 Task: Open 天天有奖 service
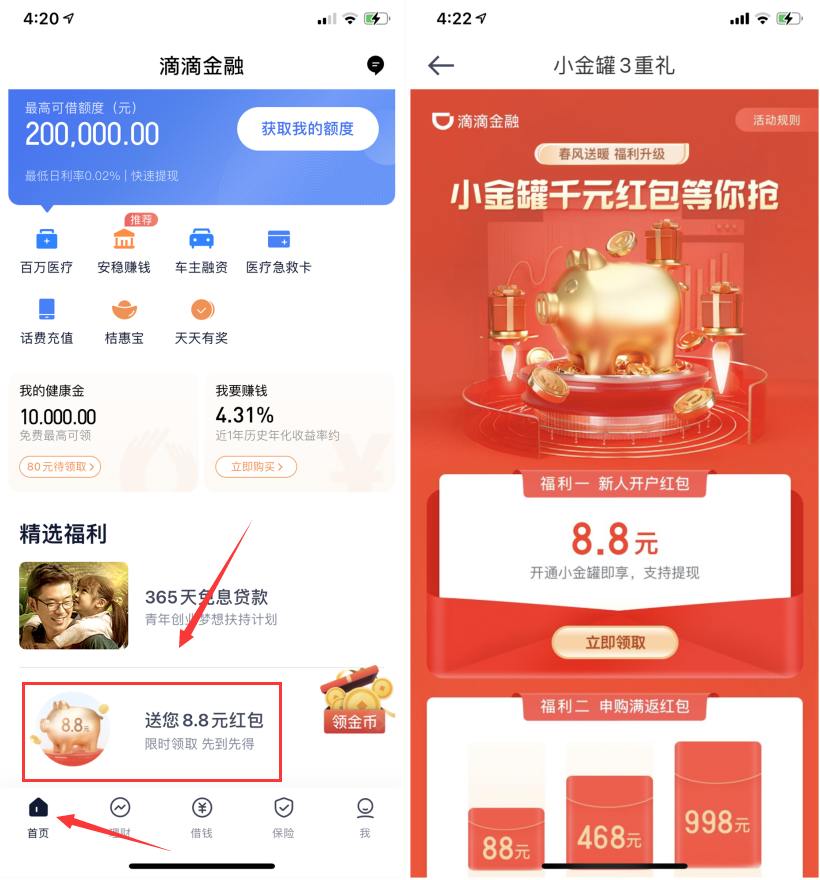tap(201, 321)
